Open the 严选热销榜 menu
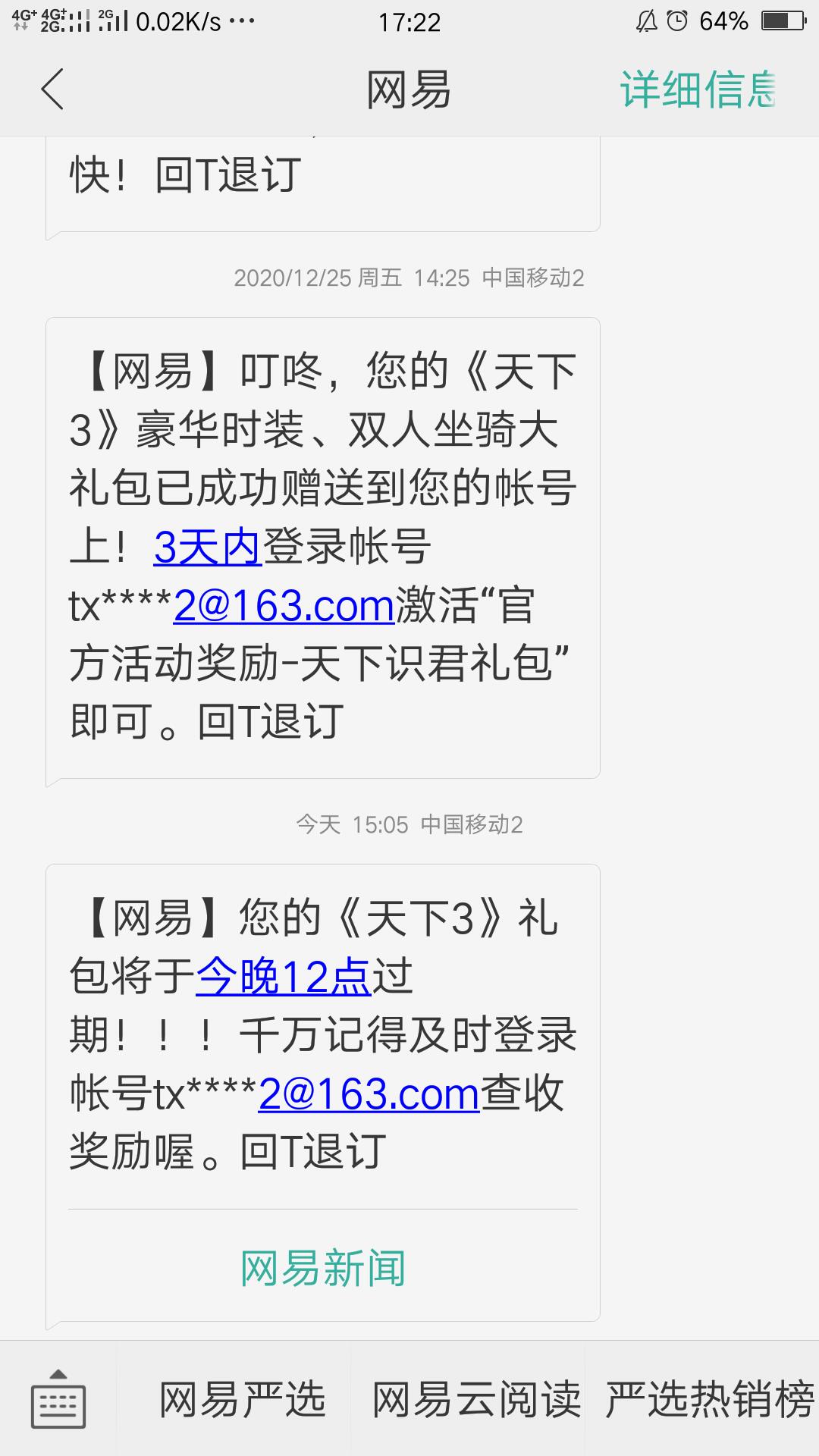The image size is (819, 1456). click(x=709, y=1399)
